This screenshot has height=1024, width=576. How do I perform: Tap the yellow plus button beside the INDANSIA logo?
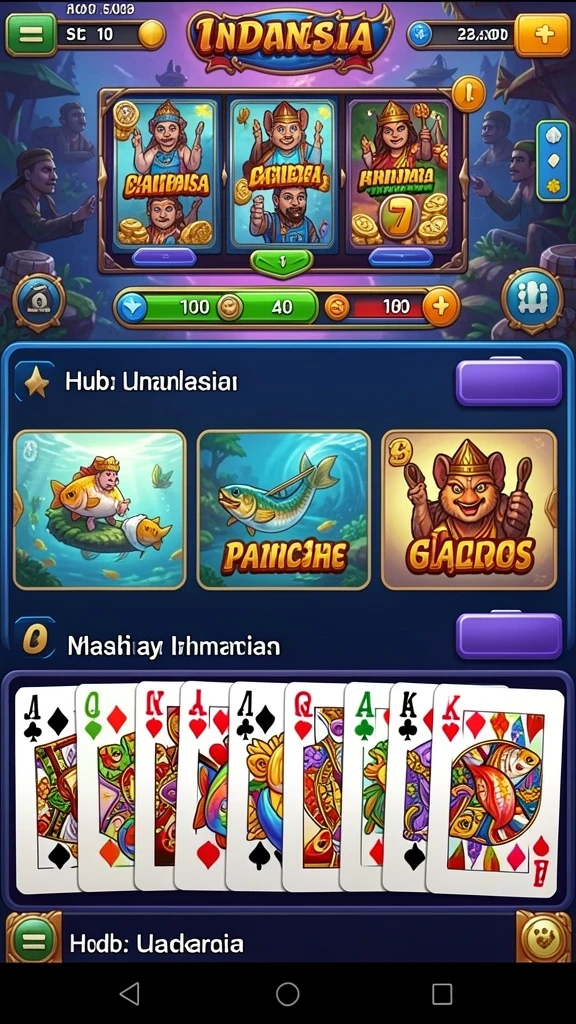[x=542, y=35]
